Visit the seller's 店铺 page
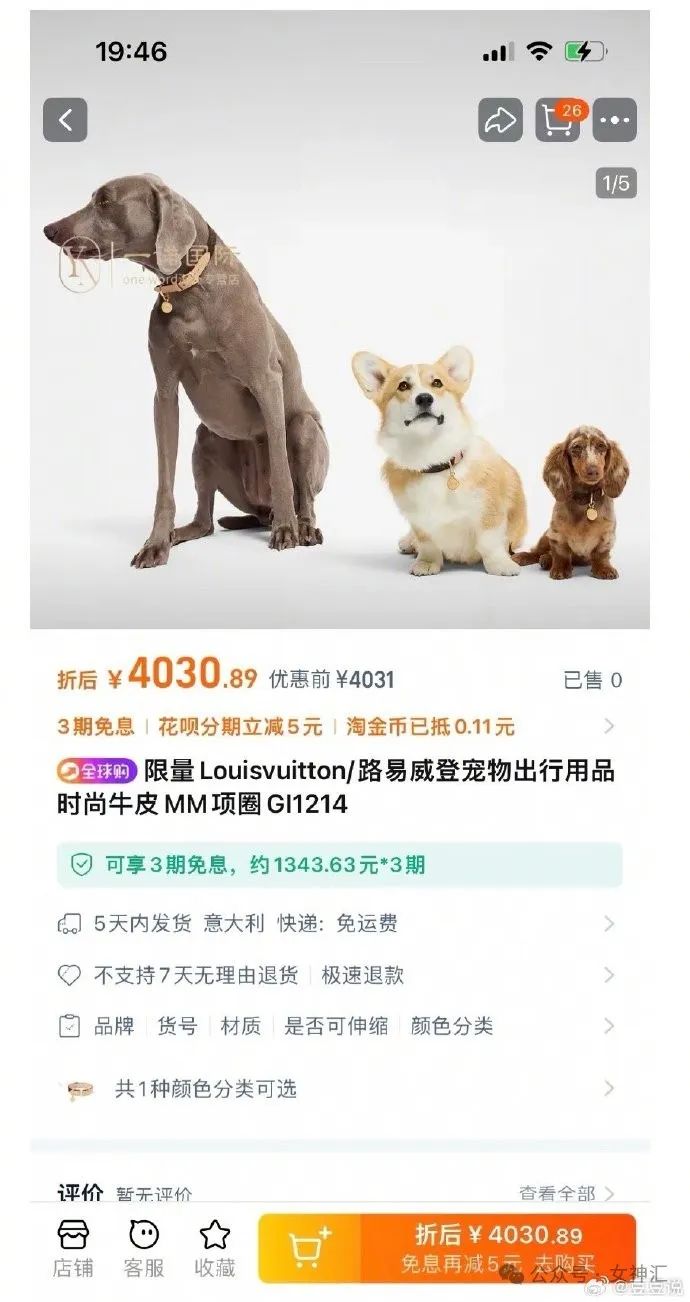 tap(73, 1249)
